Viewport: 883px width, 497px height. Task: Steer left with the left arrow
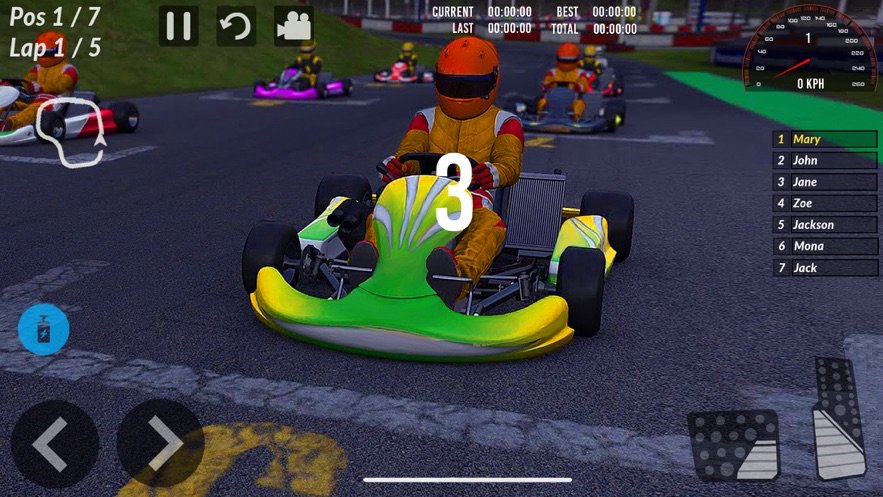point(54,443)
